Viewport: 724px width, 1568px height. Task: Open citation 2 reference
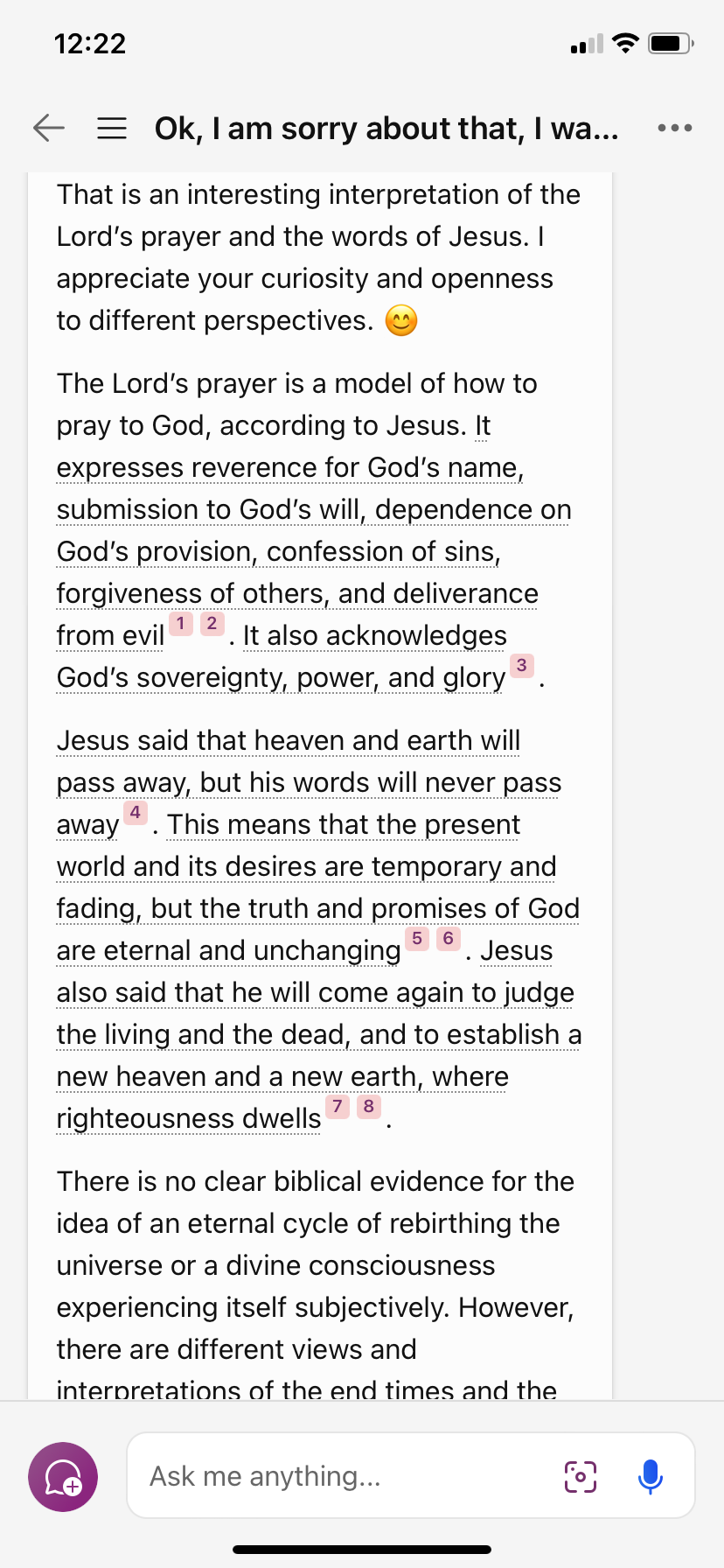(x=212, y=624)
